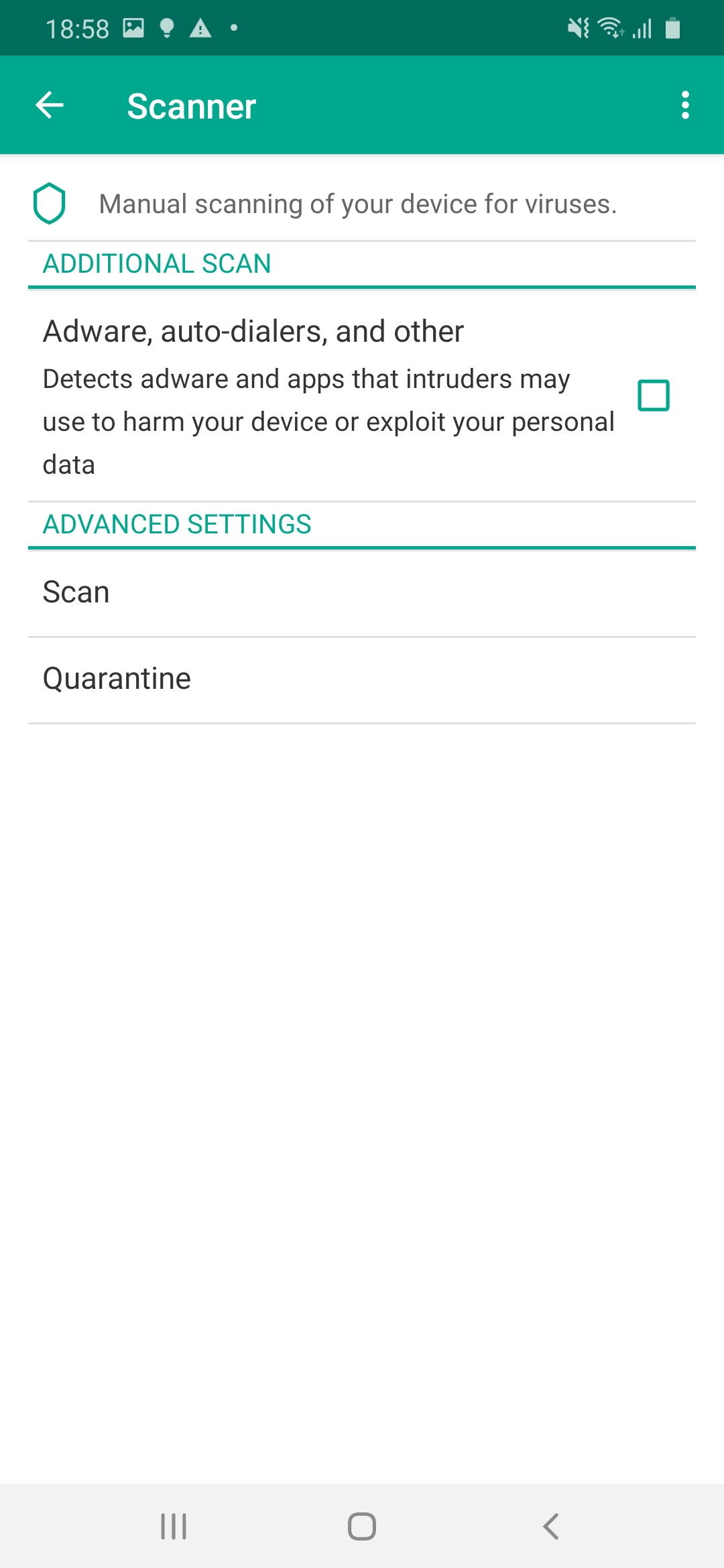This screenshot has width=724, height=1568.
Task: Tap the Scan list item text
Action: (76, 592)
